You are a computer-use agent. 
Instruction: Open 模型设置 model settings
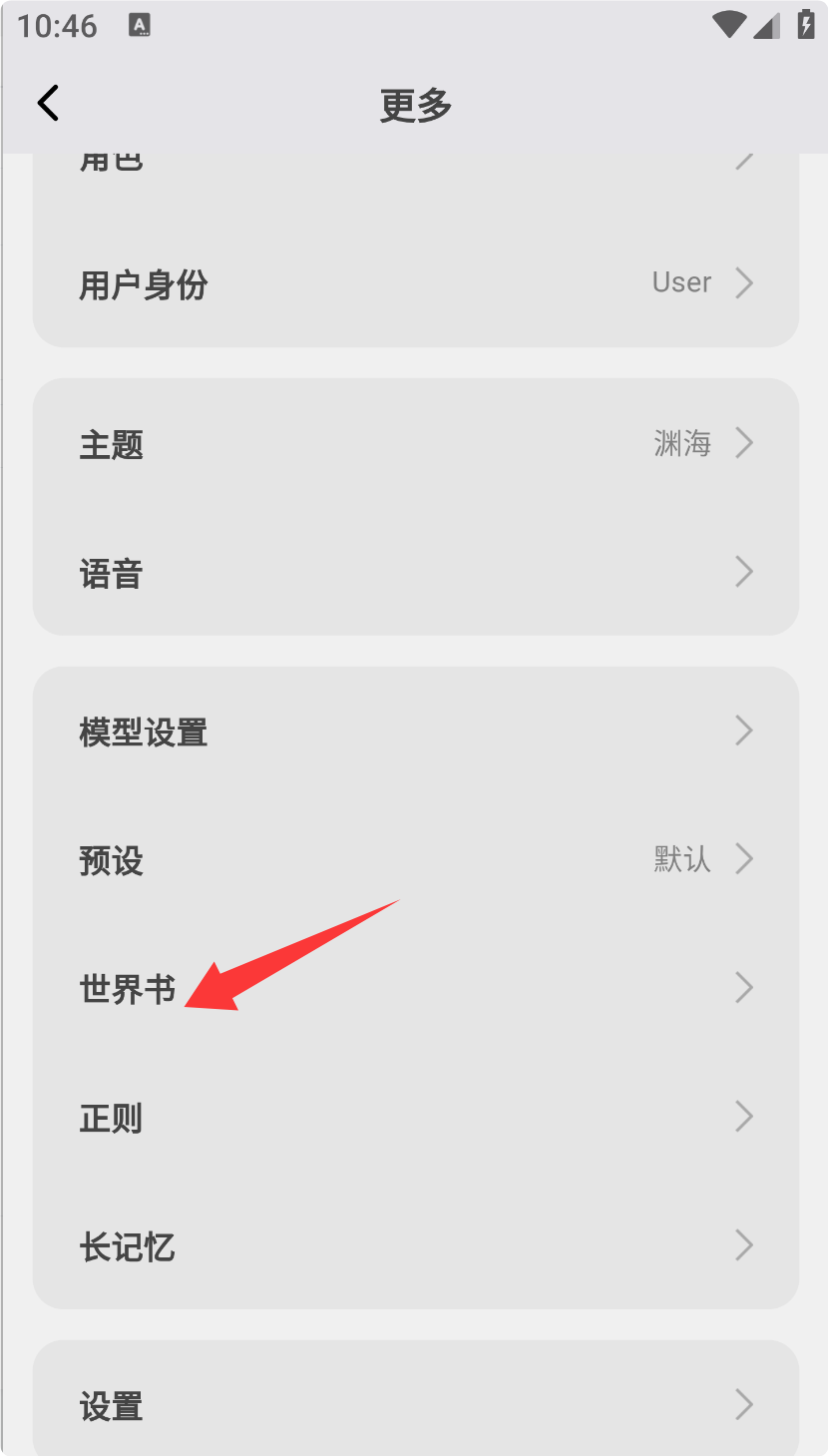click(x=415, y=731)
